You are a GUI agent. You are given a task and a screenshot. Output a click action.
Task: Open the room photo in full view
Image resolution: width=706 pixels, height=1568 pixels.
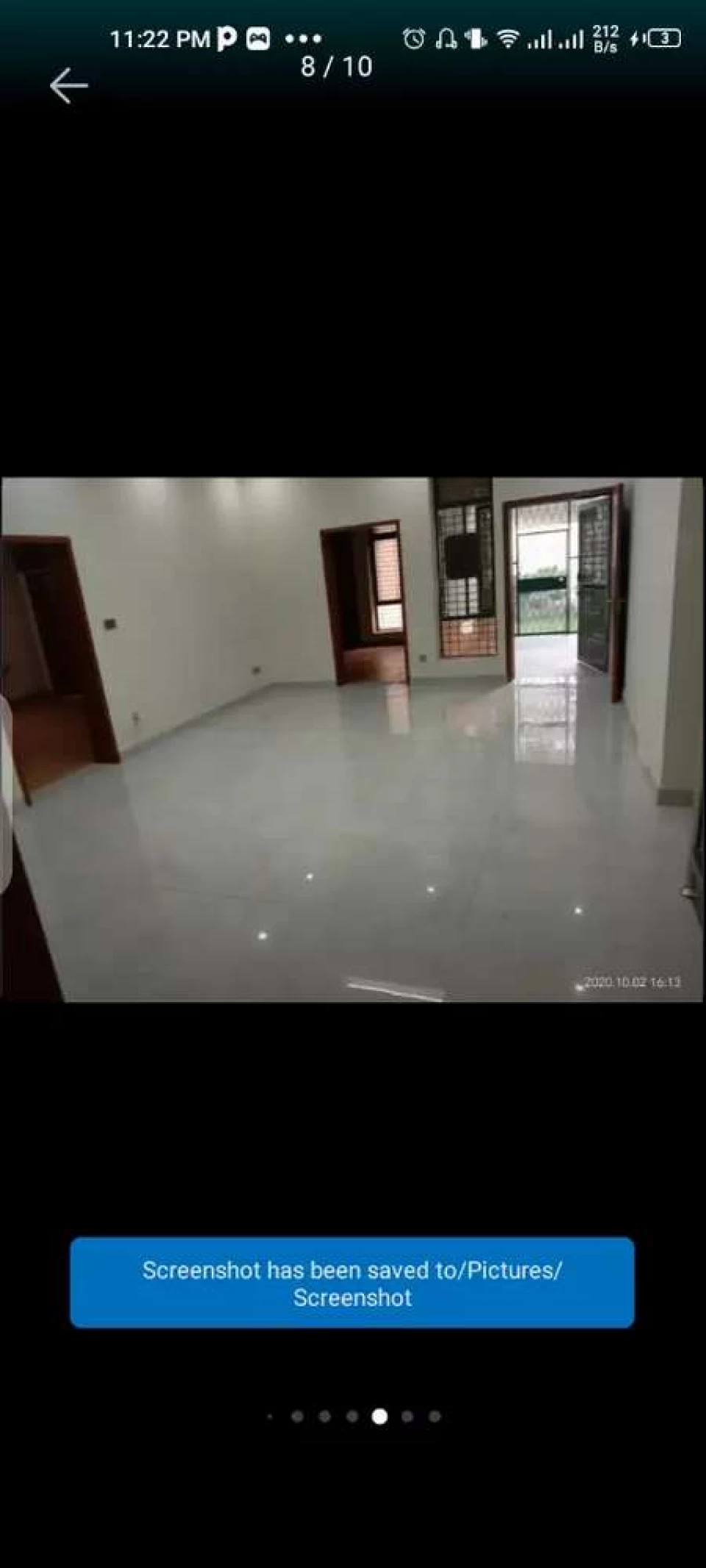(x=352, y=740)
